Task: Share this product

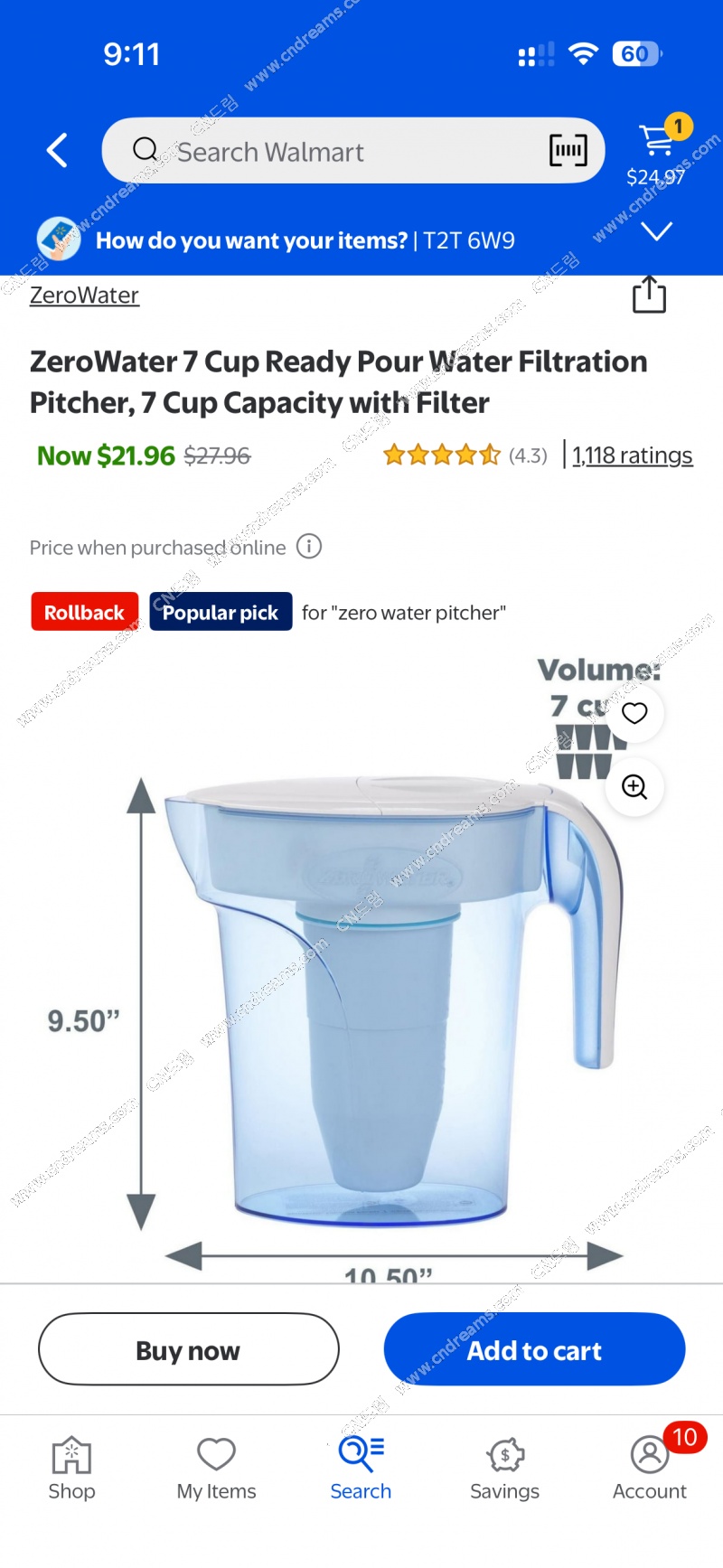Action: 649,296
